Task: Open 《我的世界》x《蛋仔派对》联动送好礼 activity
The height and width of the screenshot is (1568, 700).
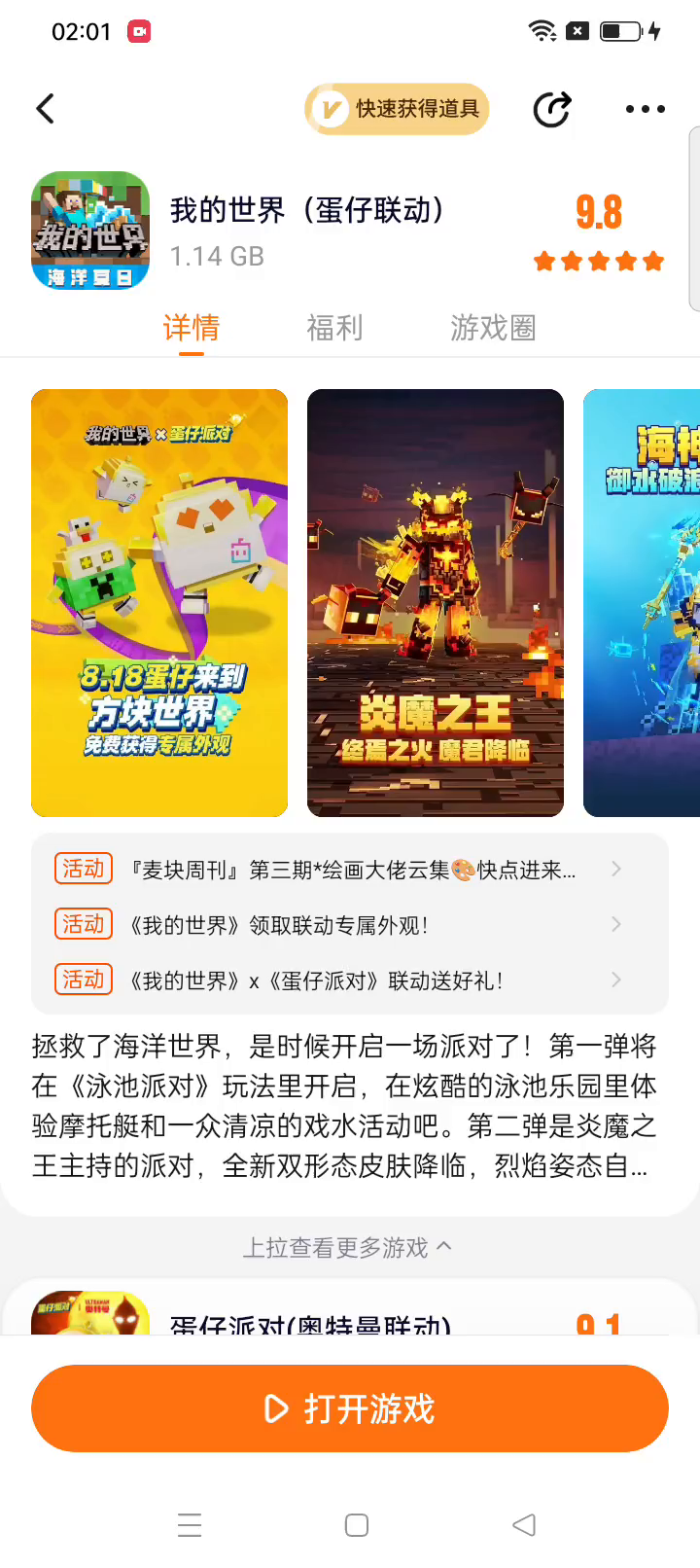Action: tap(350, 980)
